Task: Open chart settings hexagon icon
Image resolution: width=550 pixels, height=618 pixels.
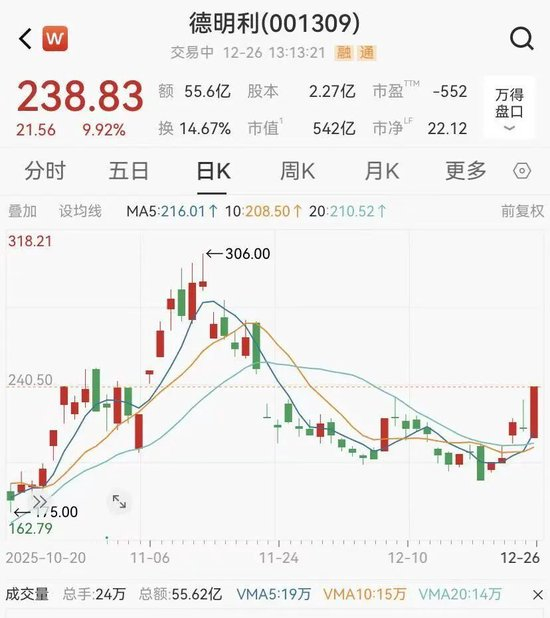Action: (522, 171)
